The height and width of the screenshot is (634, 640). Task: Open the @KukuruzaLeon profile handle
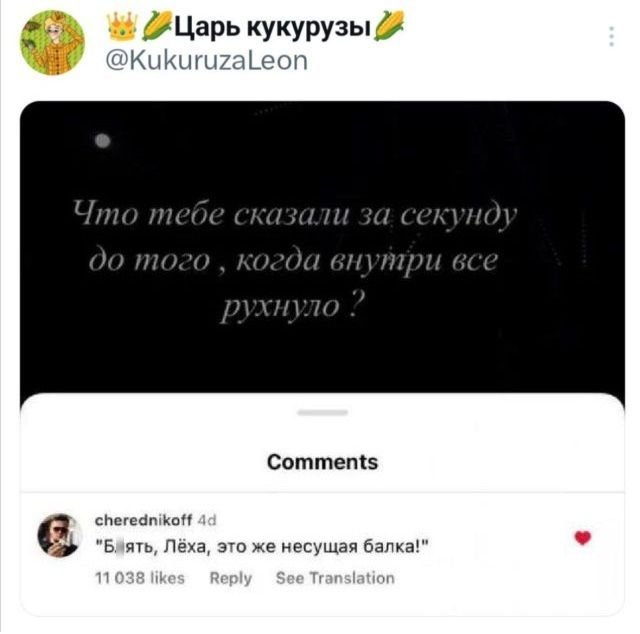pyautogui.click(x=207, y=60)
